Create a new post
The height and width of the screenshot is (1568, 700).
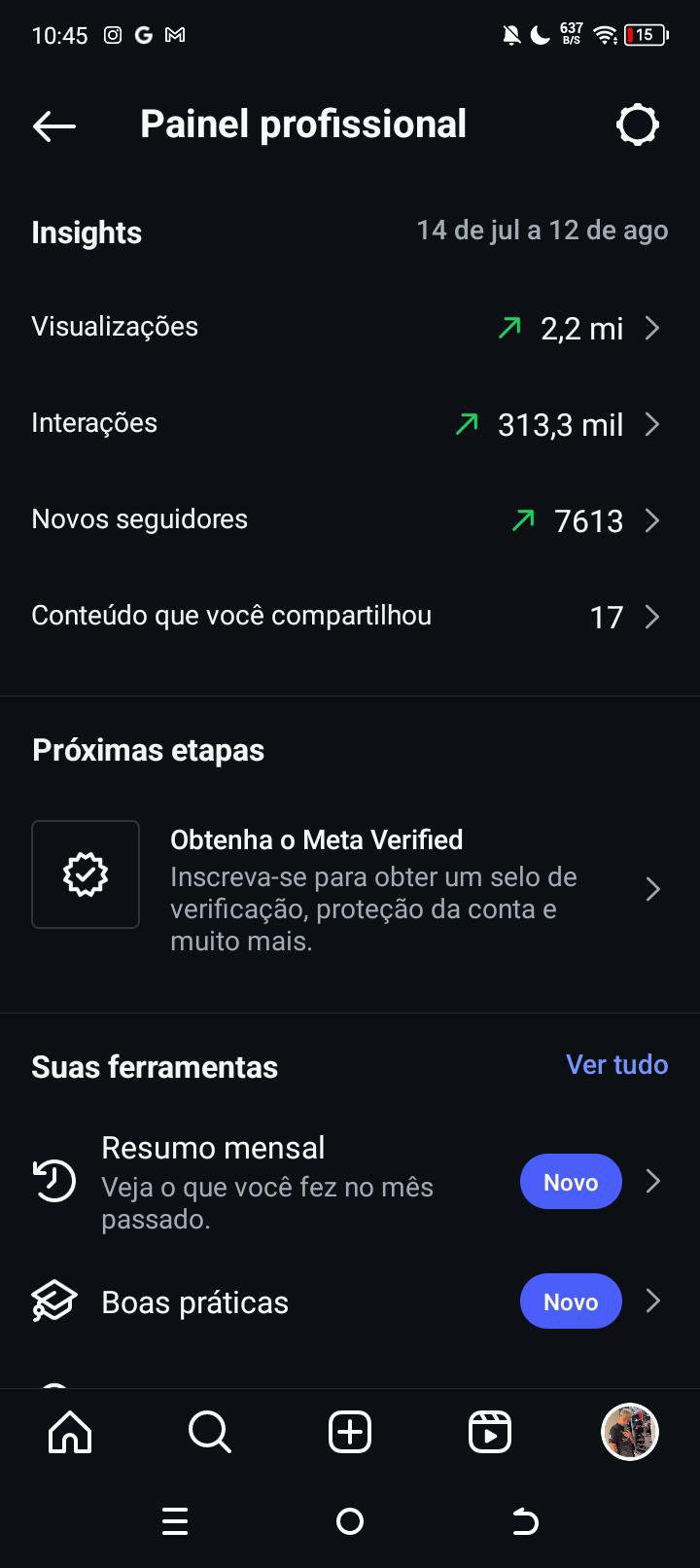tap(350, 1432)
